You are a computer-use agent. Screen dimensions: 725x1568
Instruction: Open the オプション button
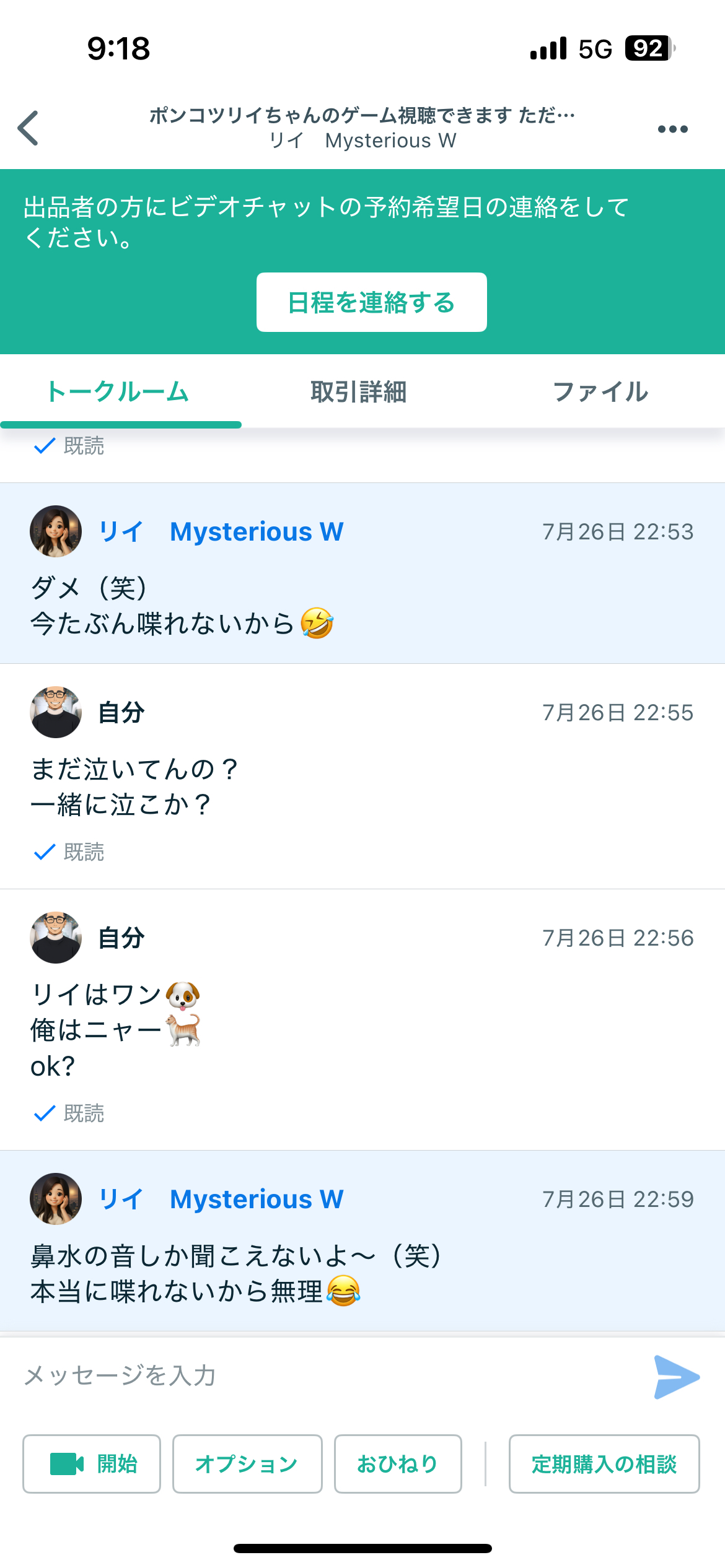[x=247, y=1464]
